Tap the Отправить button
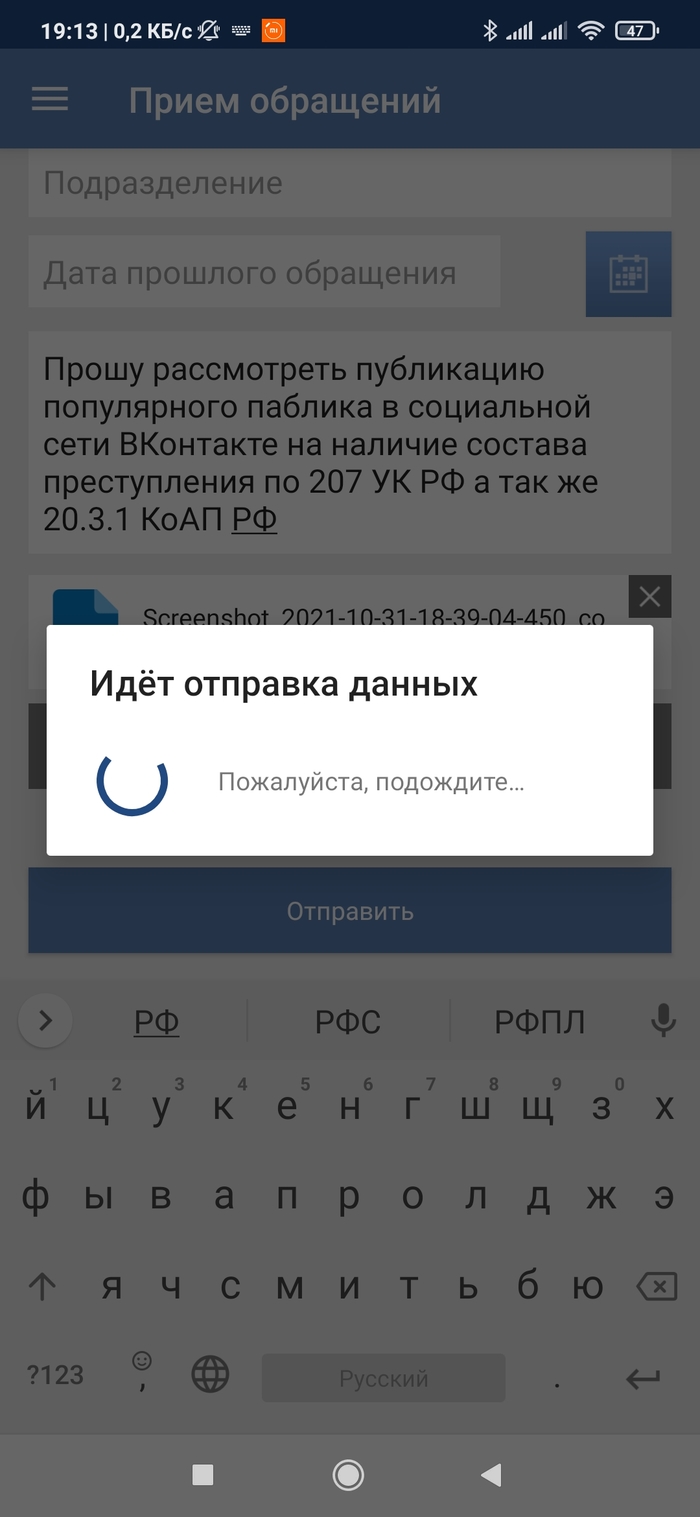The width and height of the screenshot is (700, 1517). 349,911
